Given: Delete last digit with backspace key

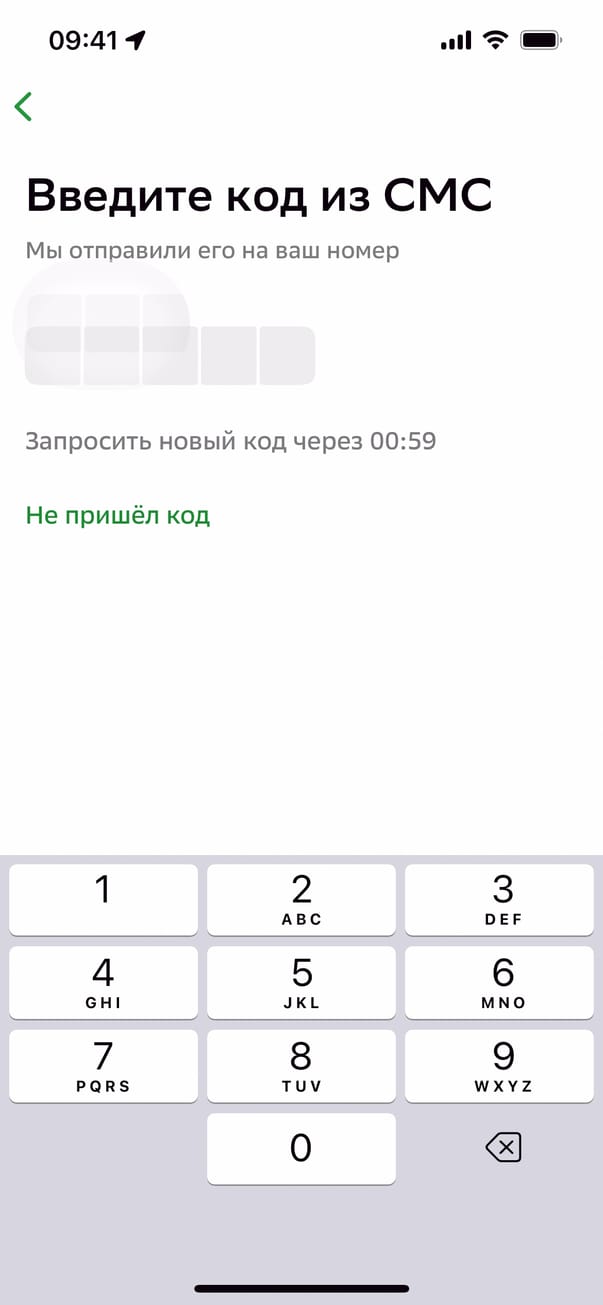Looking at the screenshot, I should pyautogui.click(x=503, y=1148).
